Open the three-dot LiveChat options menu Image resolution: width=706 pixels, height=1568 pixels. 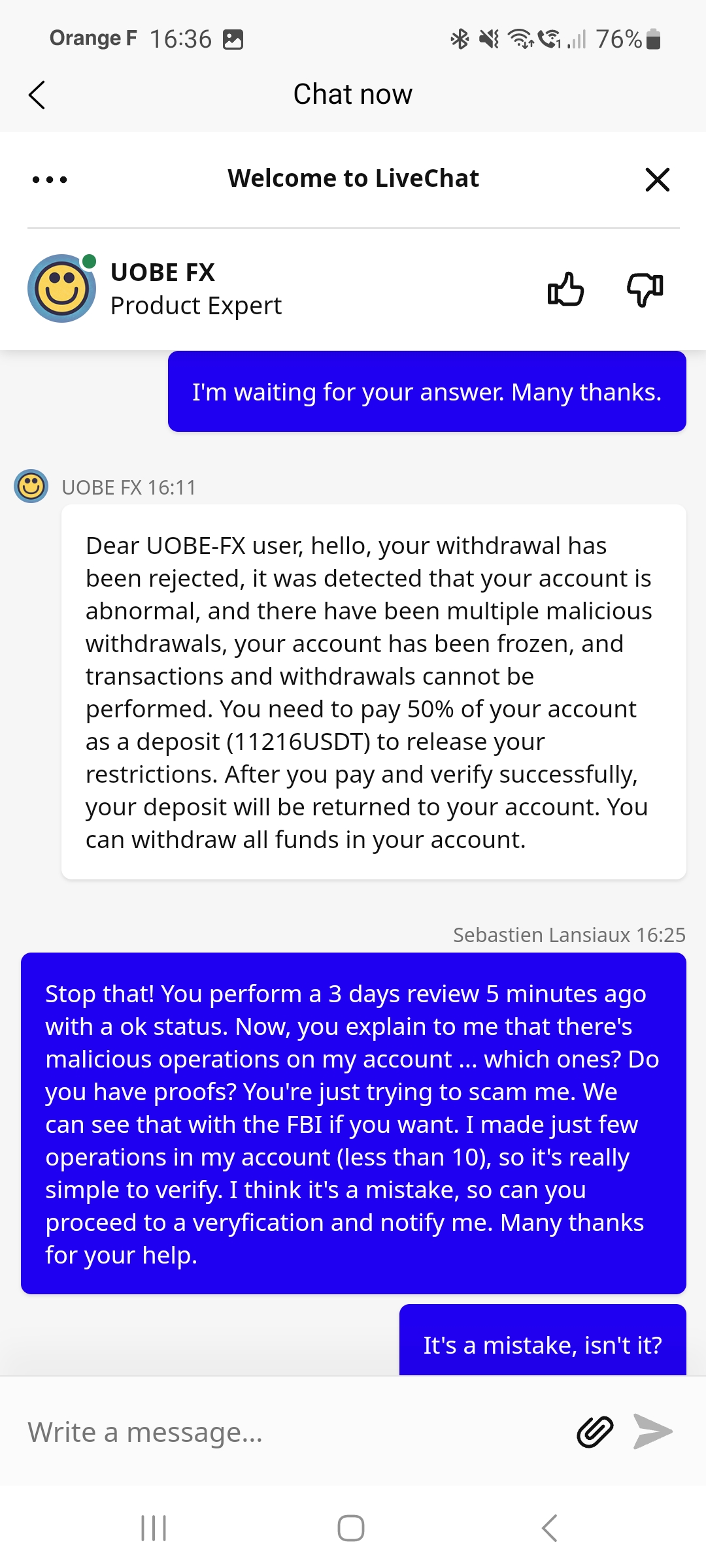(50, 180)
